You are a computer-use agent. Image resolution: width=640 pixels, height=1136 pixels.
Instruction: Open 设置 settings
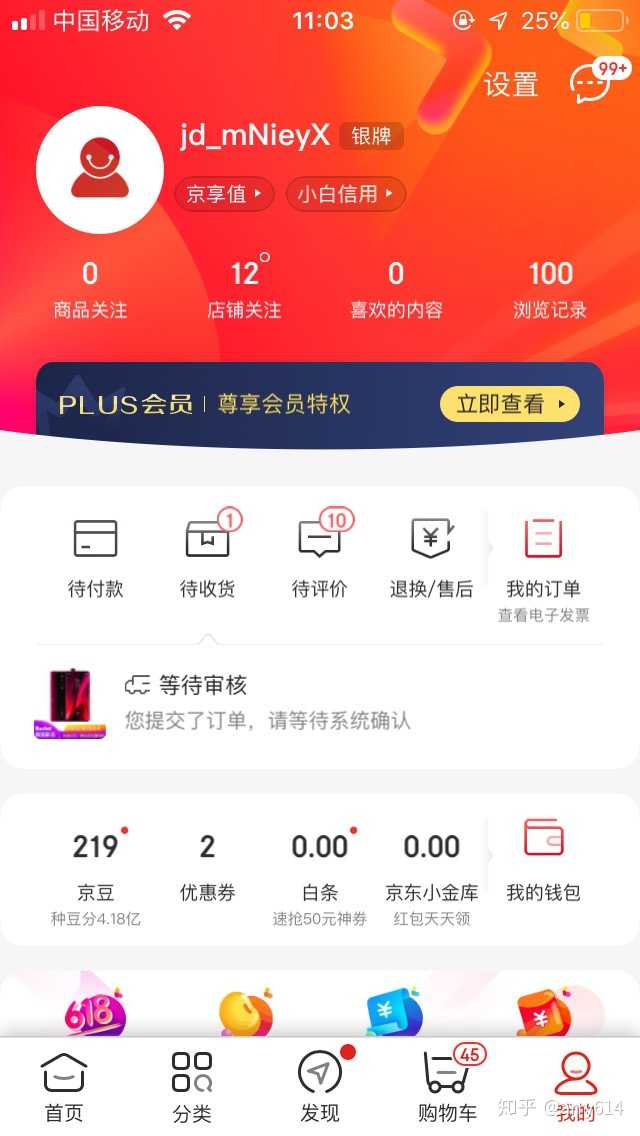pos(511,85)
